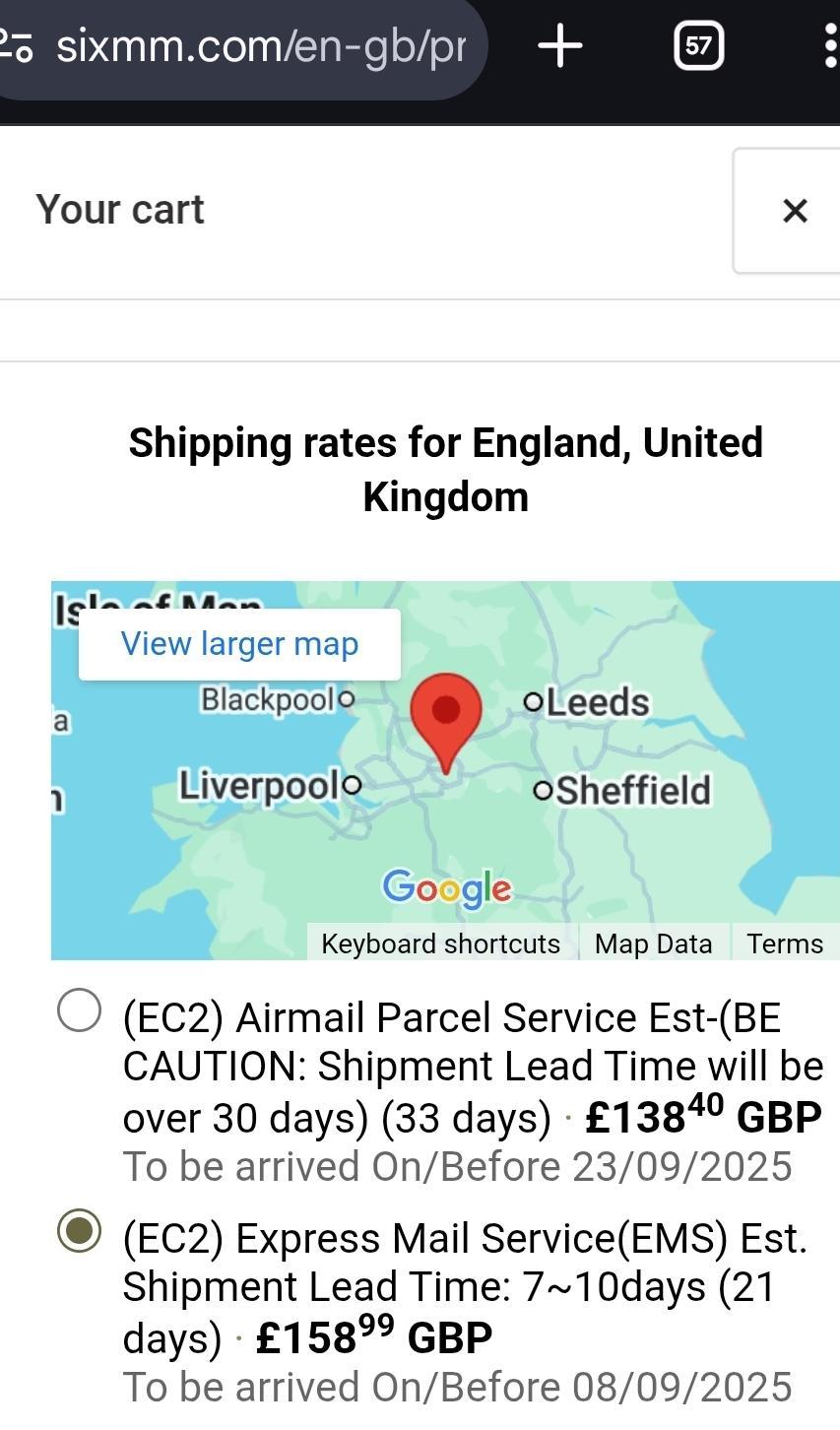Open the tab switcher showing 57
The height and width of the screenshot is (1430, 840).
pos(698,46)
